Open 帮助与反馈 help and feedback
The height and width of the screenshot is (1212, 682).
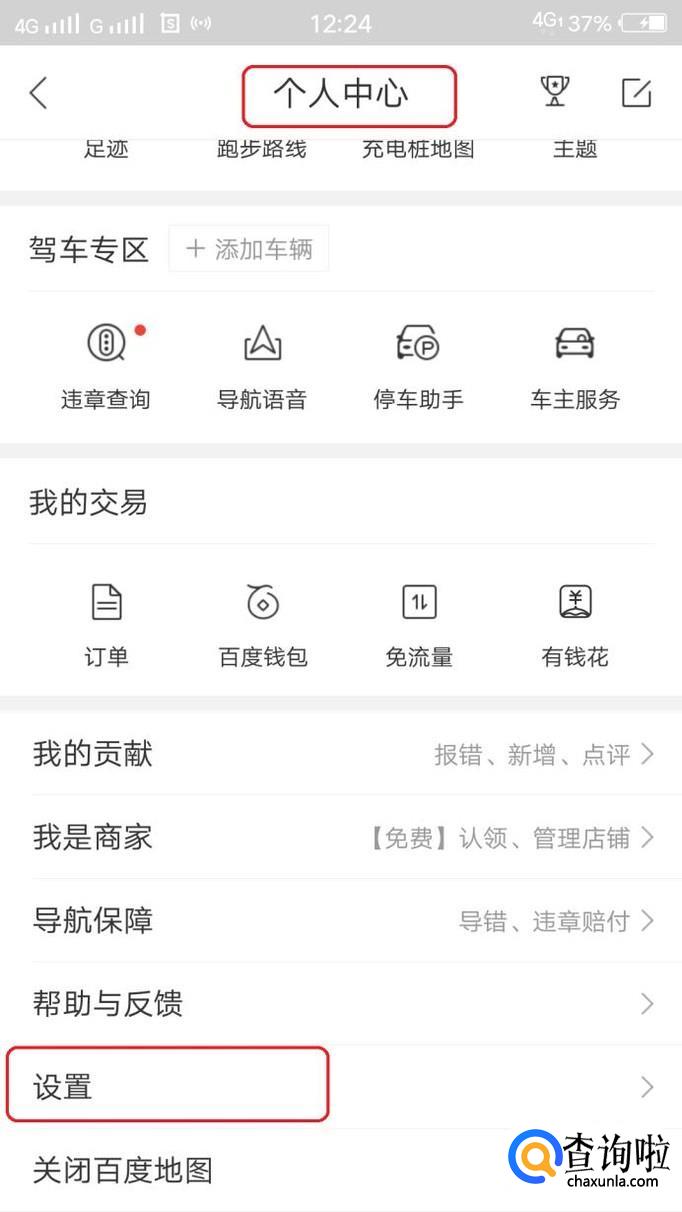tap(341, 1003)
